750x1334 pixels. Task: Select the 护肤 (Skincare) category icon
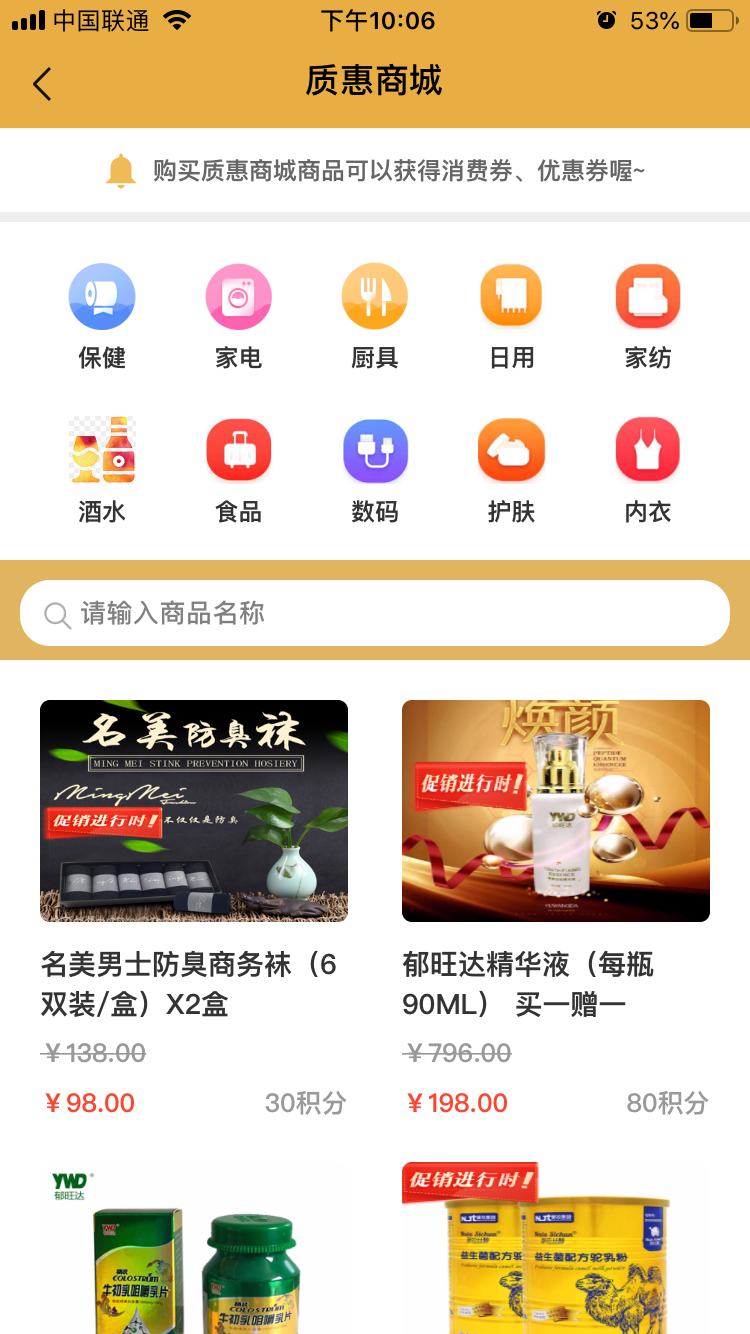[511, 450]
